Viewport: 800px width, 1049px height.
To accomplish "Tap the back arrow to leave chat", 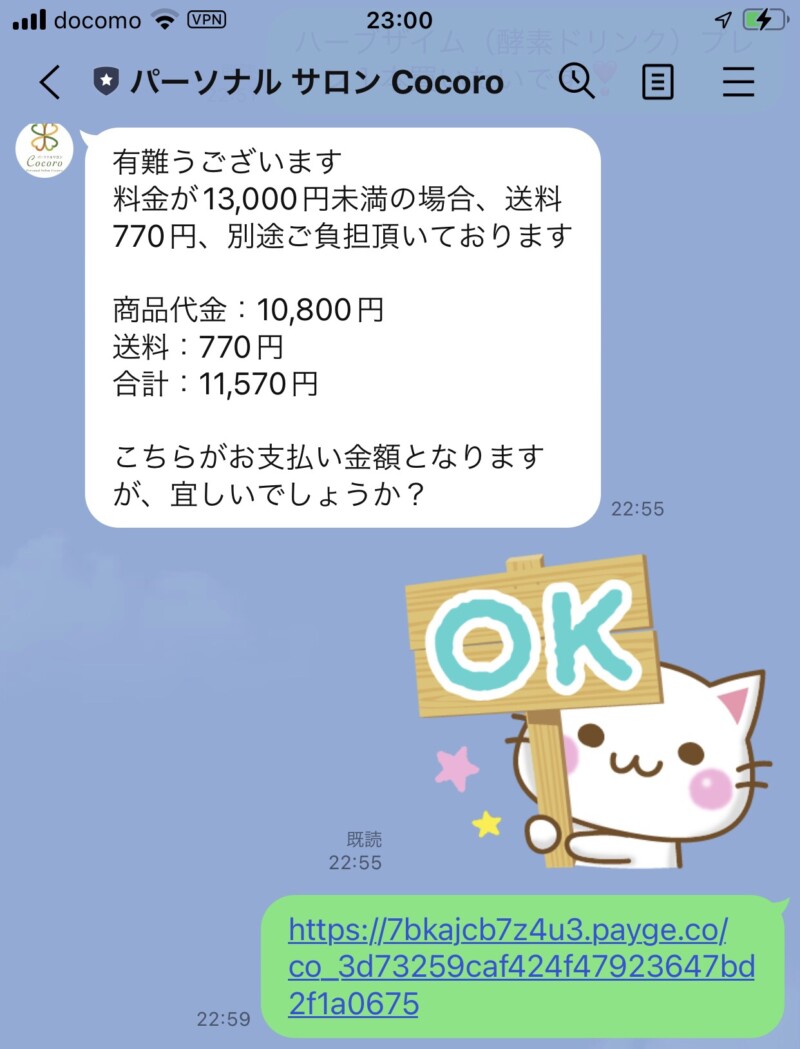I will point(49,82).
